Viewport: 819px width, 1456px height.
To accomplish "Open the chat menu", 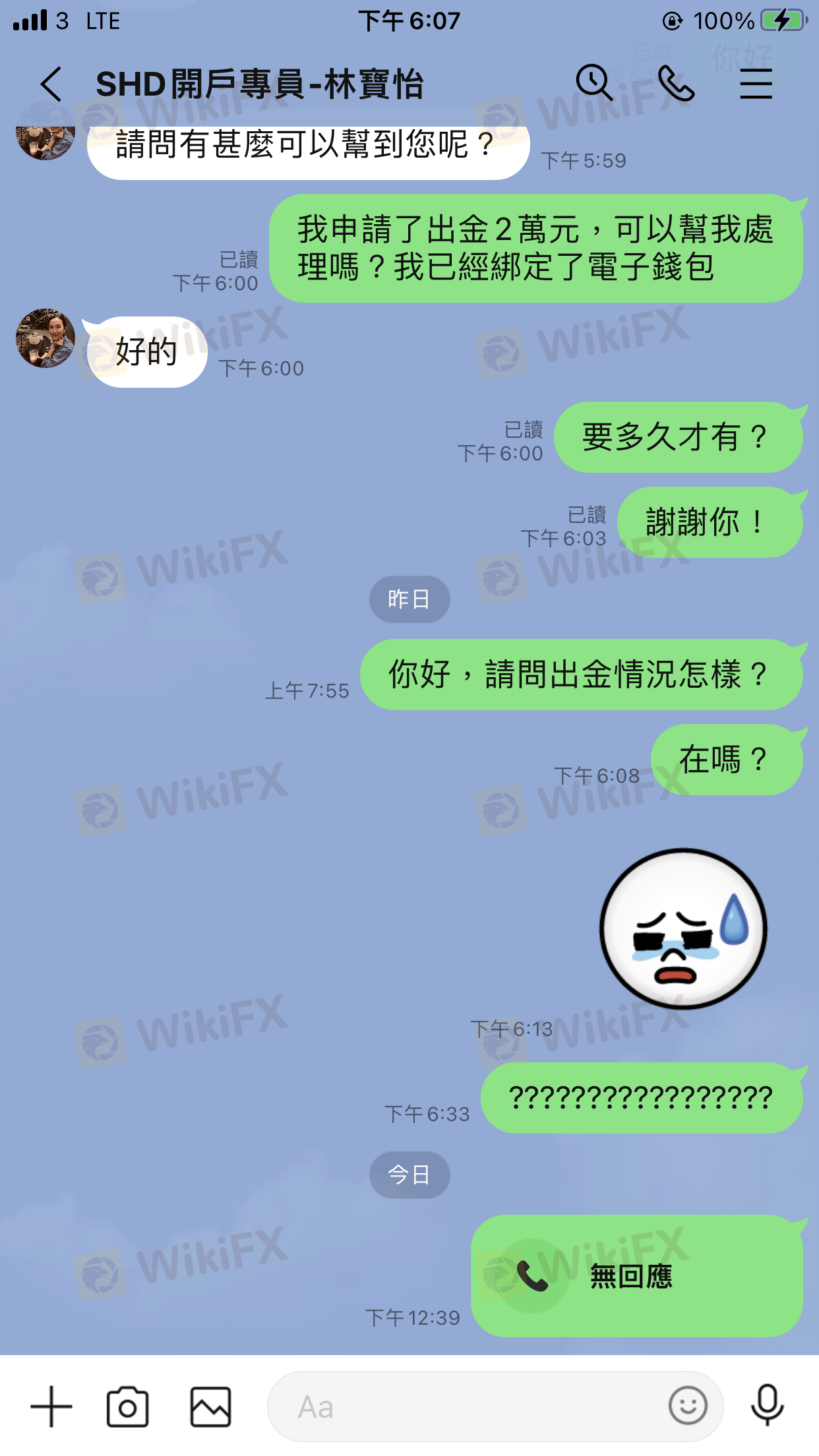I will coord(756,84).
